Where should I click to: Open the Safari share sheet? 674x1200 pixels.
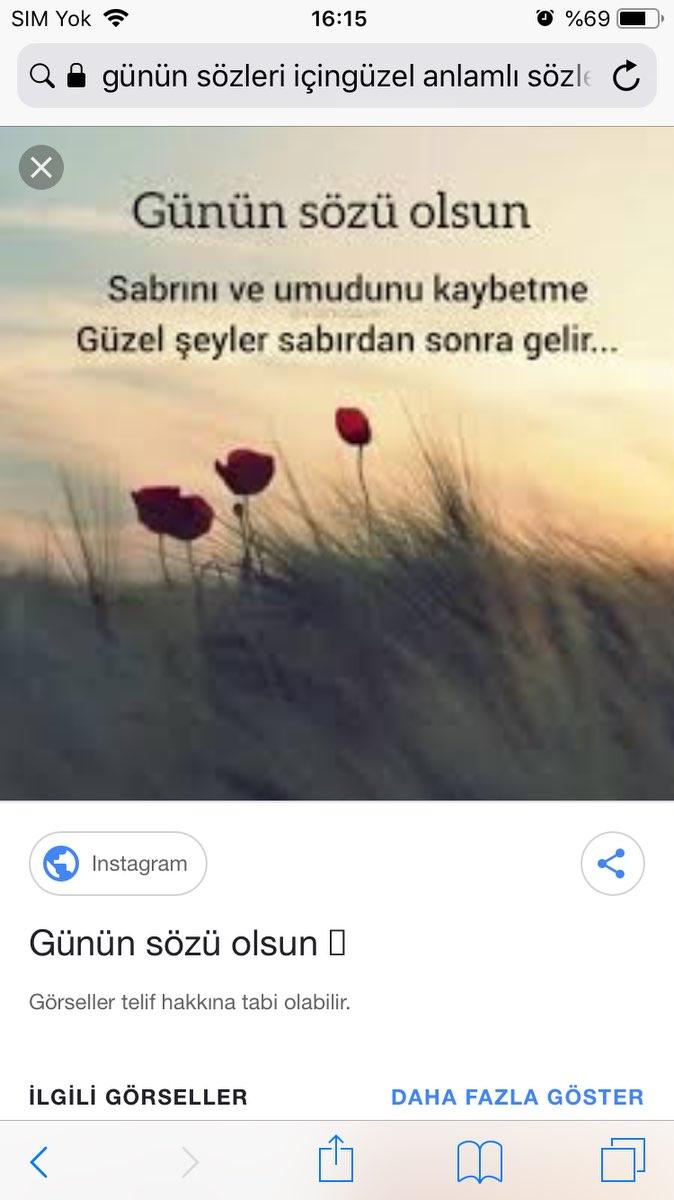[x=336, y=1161]
